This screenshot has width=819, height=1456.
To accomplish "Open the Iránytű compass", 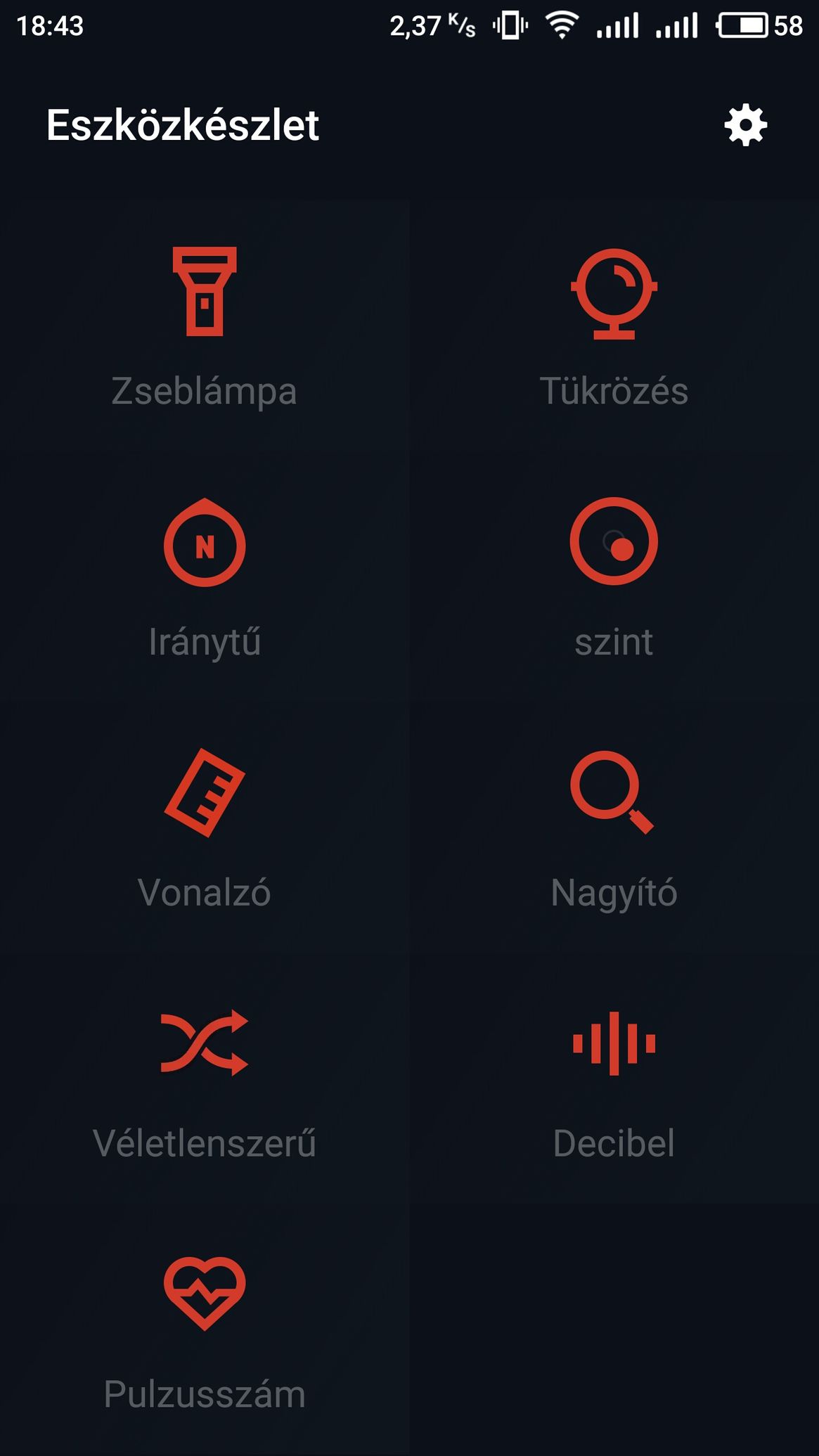I will pyautogui.click(x=205, y=576).
